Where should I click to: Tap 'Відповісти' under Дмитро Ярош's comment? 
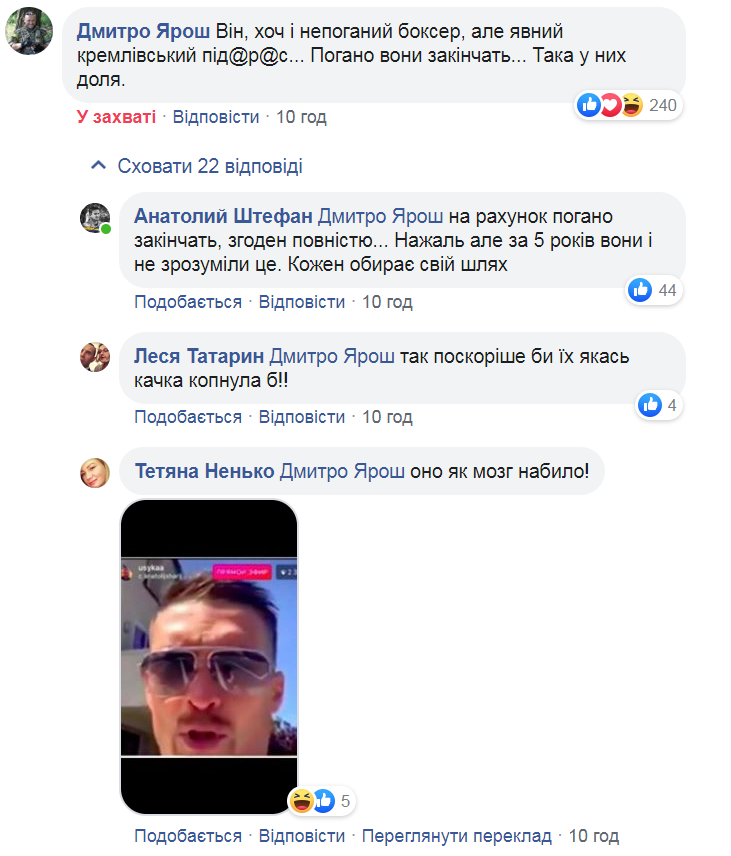[x=215, y=117]
